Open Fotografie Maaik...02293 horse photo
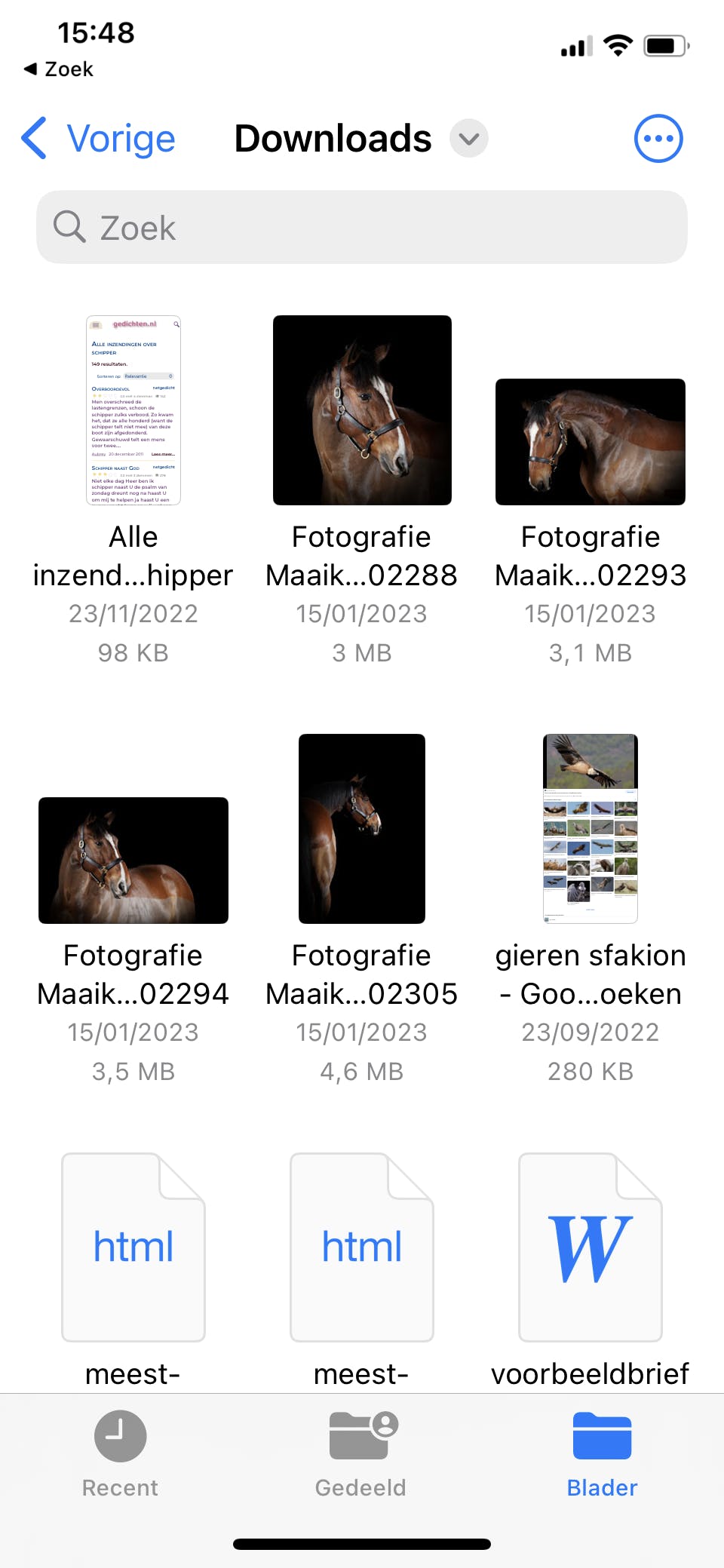The height and width of the screenshot is (1568, 724). click(x=590, y=442)
